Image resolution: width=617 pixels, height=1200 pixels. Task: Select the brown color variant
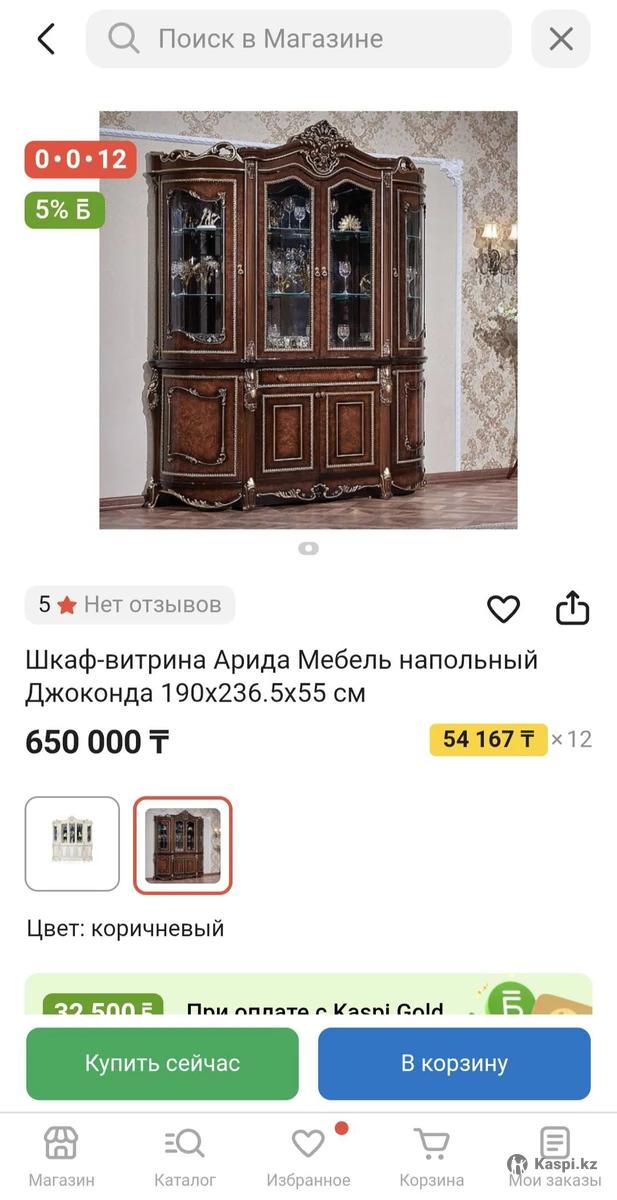pyautogui.click(x=183, y=844)
